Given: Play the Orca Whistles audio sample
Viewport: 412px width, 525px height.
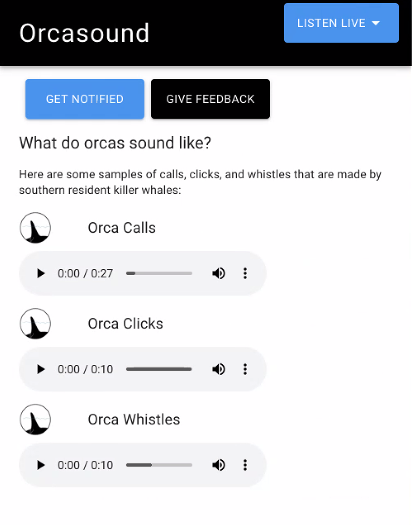Looking at the screenshot, I should point(40,465).
